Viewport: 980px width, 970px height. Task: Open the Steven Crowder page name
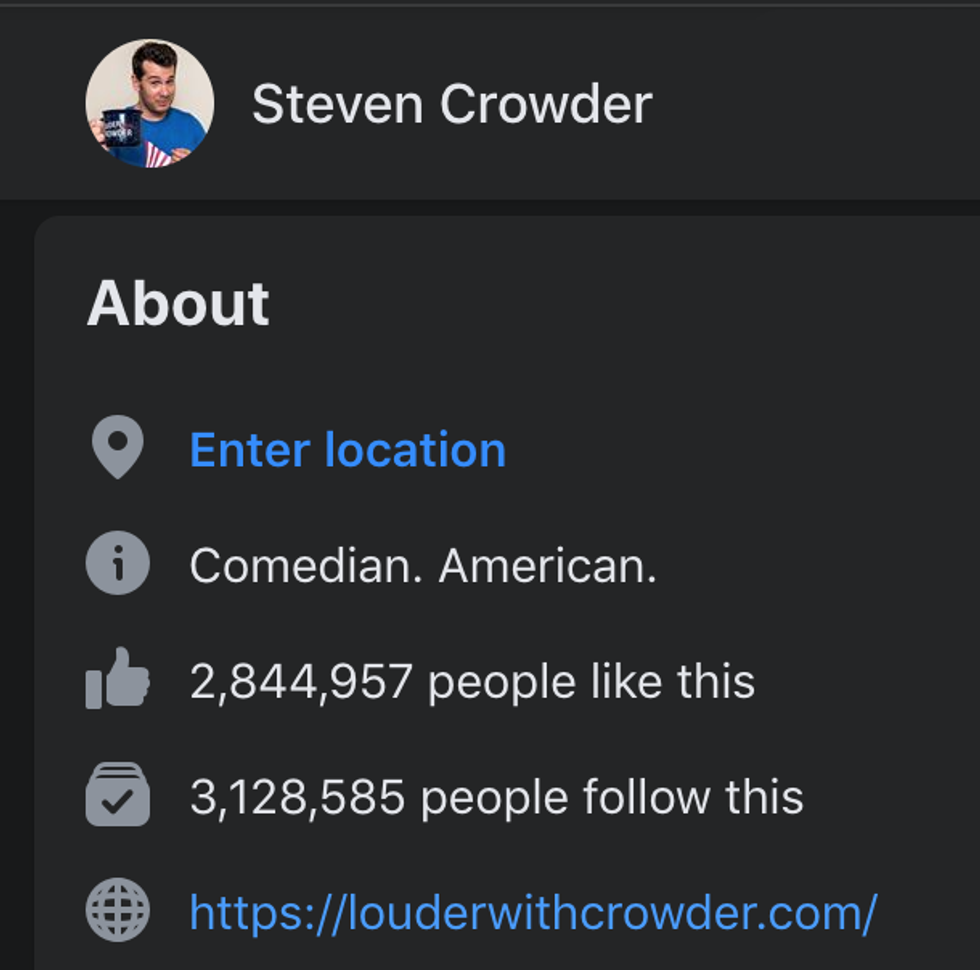[x=451, y=104]
